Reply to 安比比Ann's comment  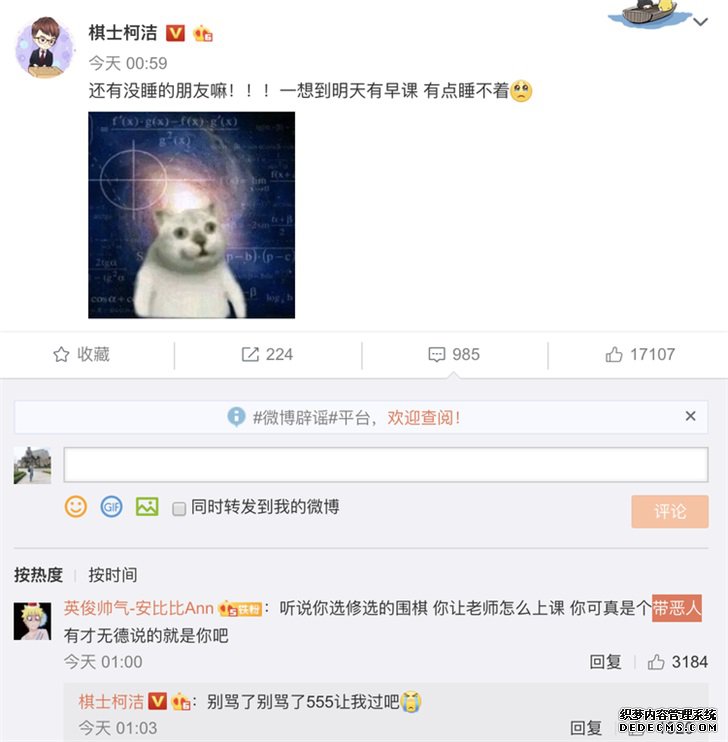(x=605, y=662)
